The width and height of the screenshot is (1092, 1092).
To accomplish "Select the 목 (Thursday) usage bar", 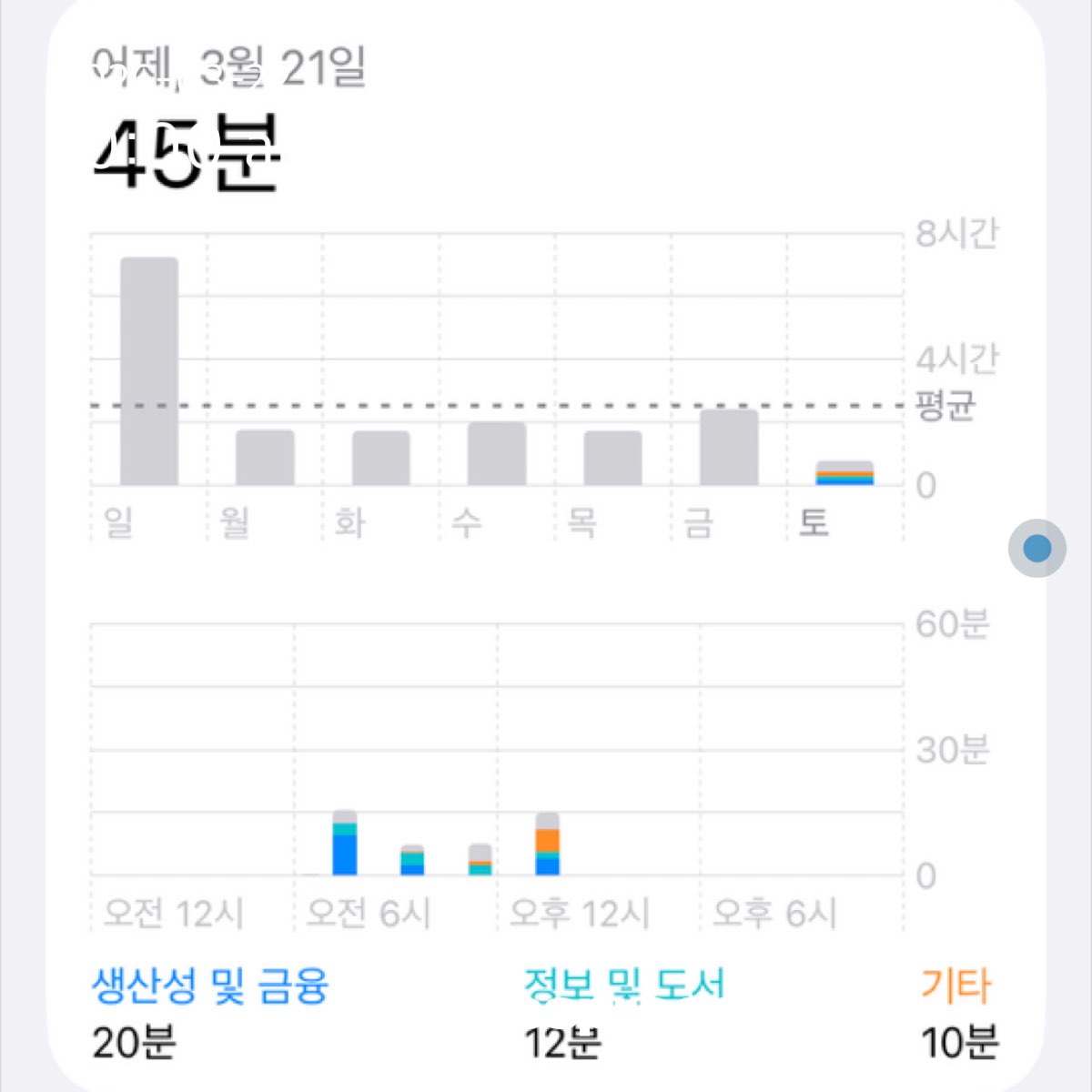I will click(x=612, y=458).
